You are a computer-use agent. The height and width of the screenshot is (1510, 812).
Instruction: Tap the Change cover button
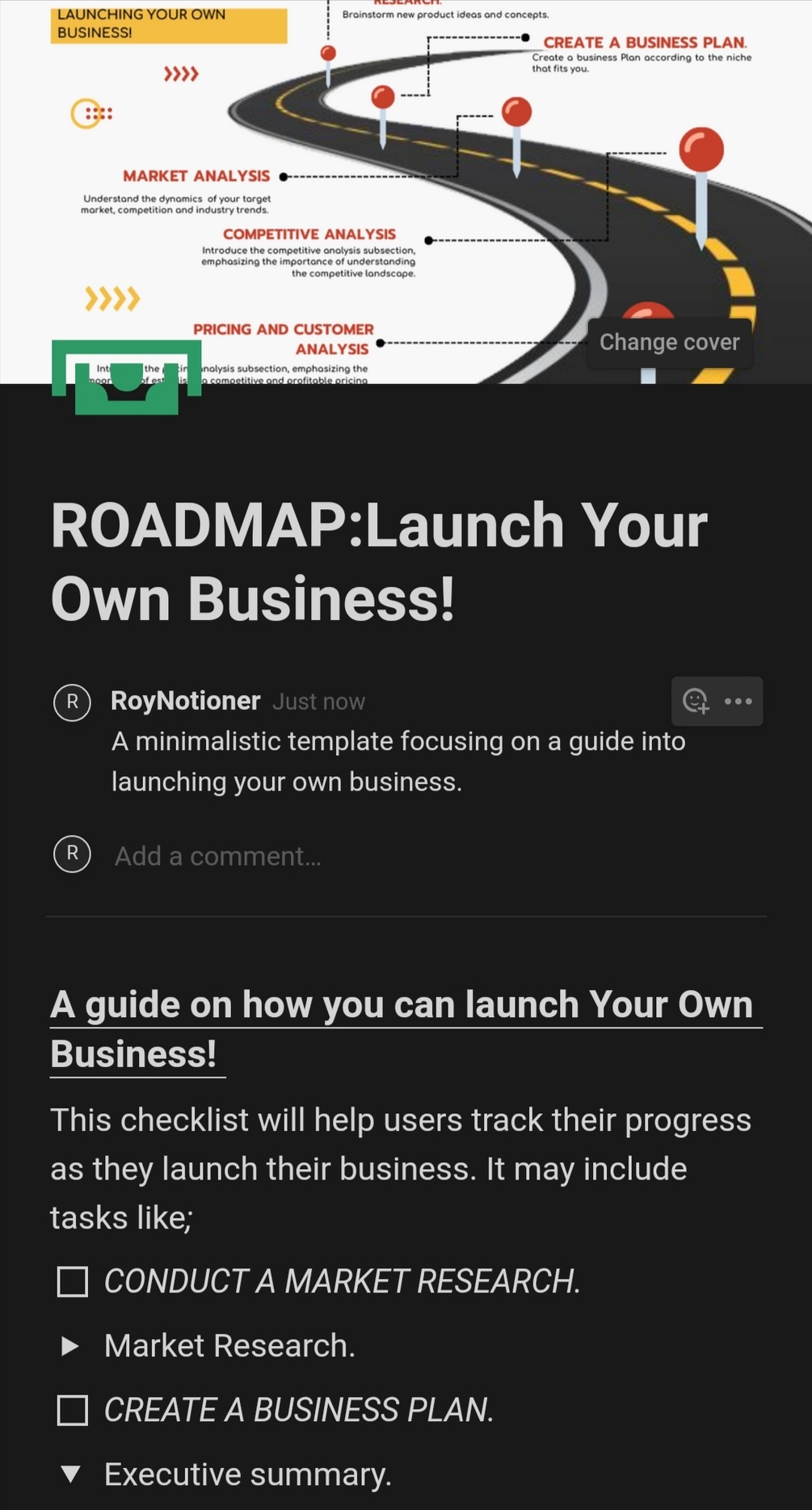click(669, 343)
